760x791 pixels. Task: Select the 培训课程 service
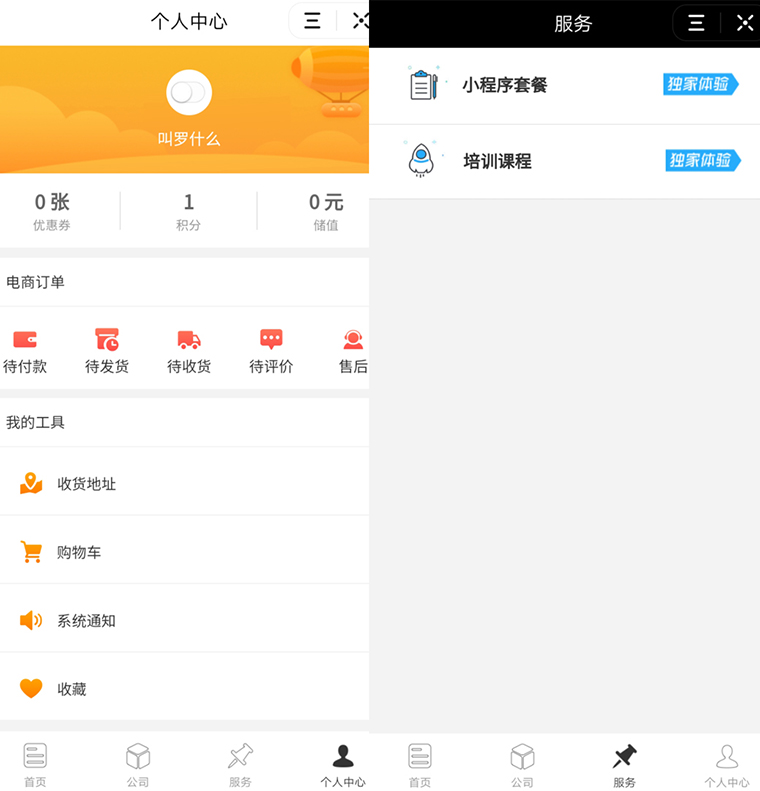click(x=564, y=161)
